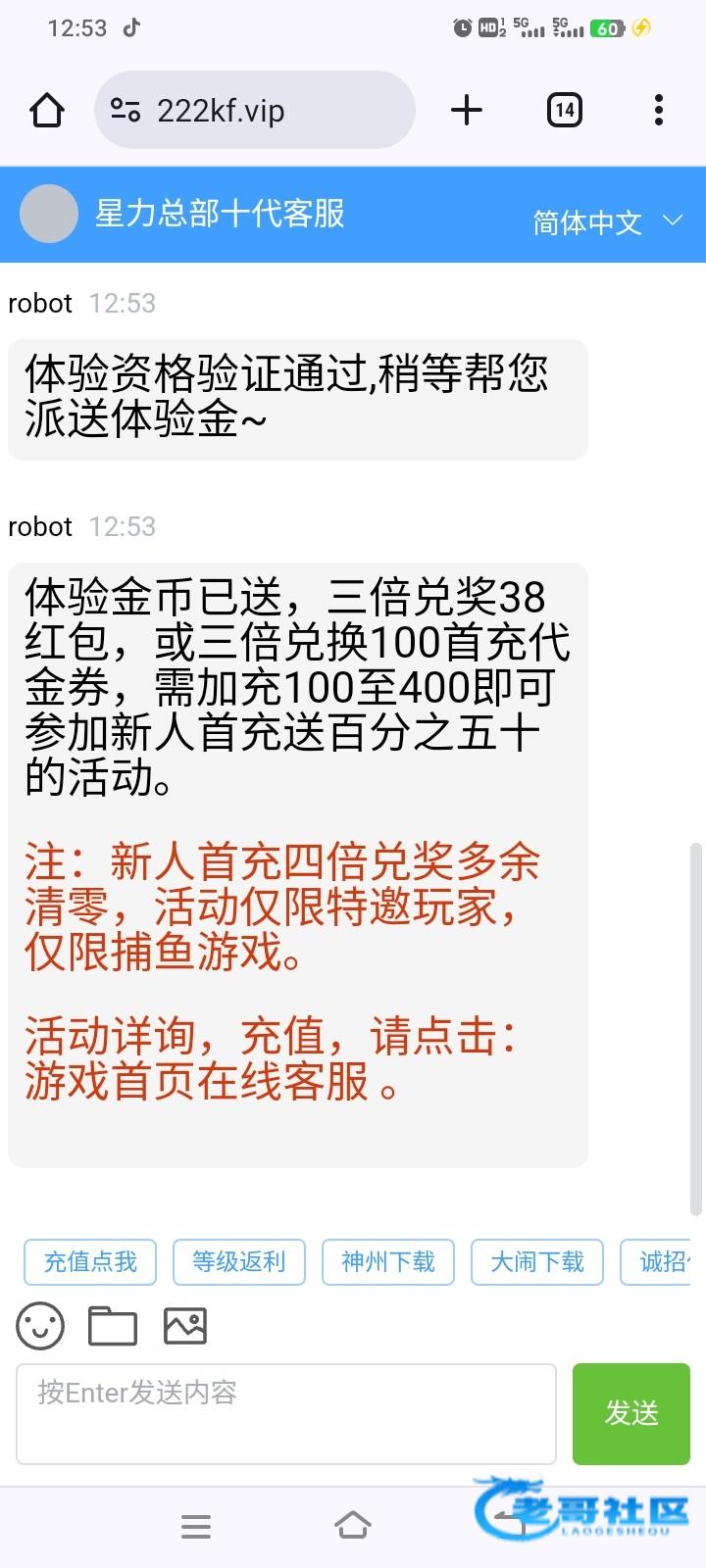The width and height of the screenshot is (706, 1568).
Task: Open the emoji picker
Action: click(40, 1326)
